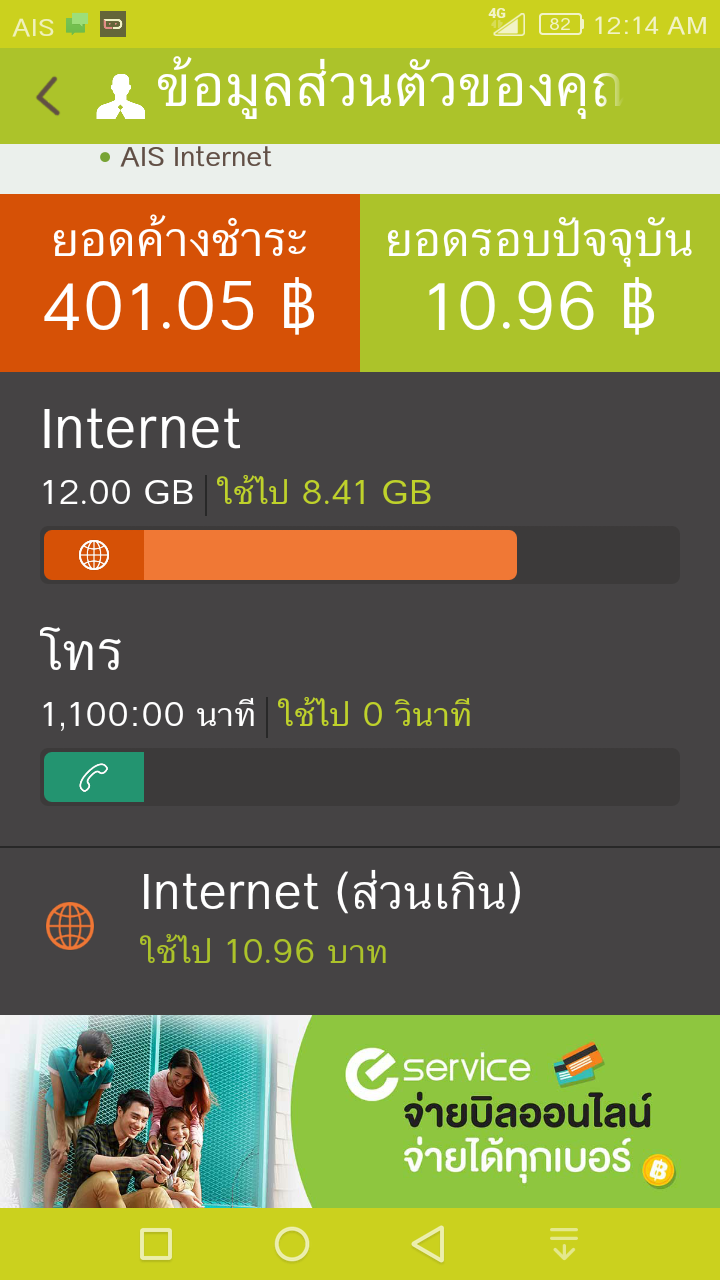Open recent apps from navigation bar
The image size is (720, 1280).
(x=156, y=1244)
